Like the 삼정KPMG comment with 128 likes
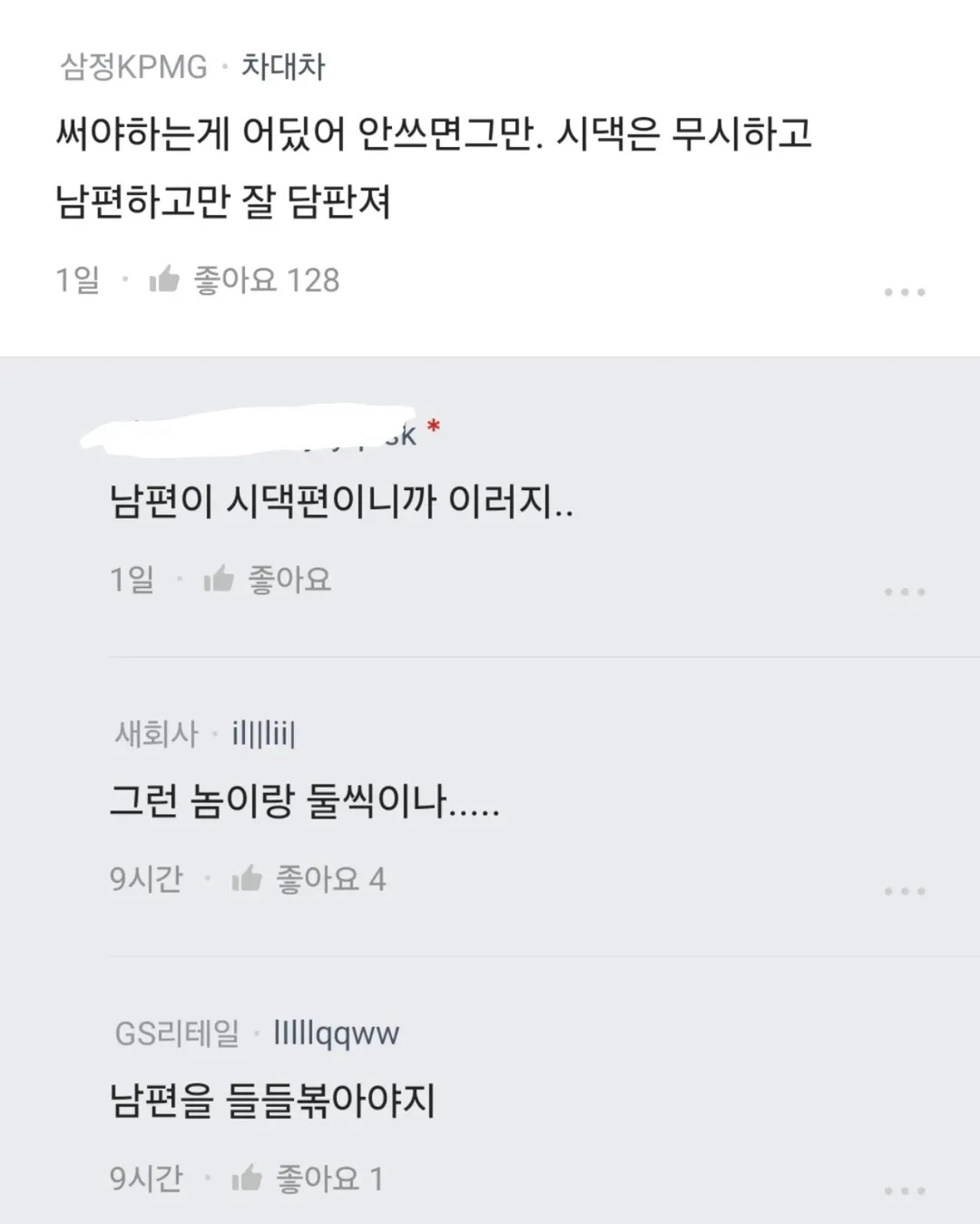The height and width of the screenshot is (1224, 980). point(165,279)
